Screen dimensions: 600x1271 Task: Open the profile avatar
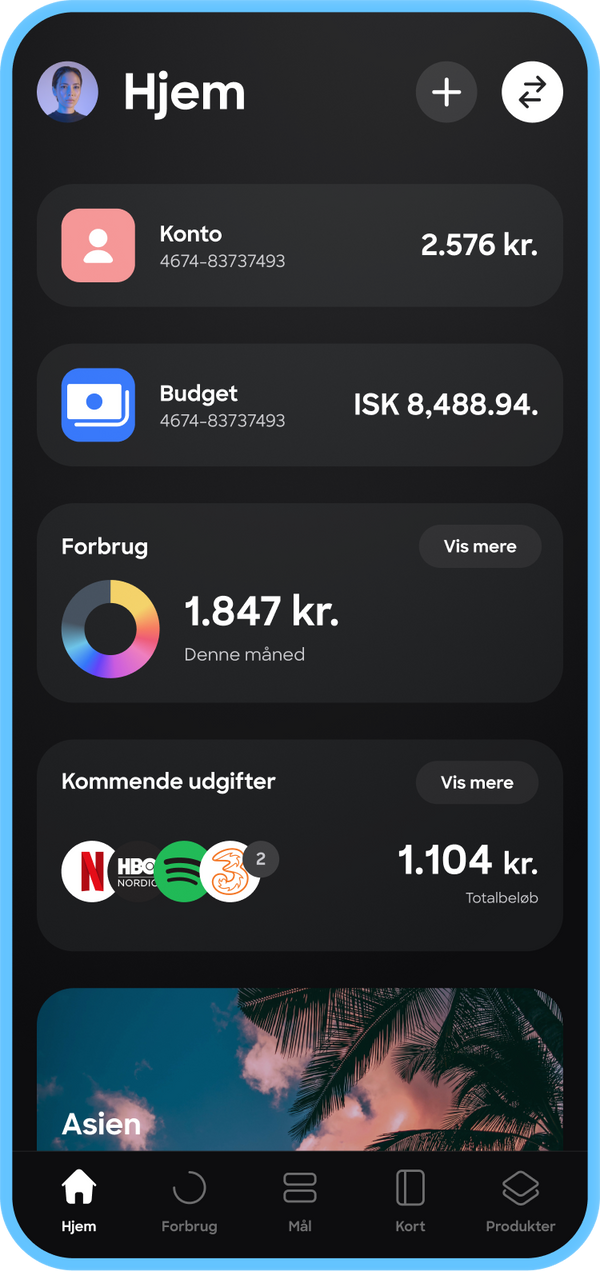tap(67, 92)
